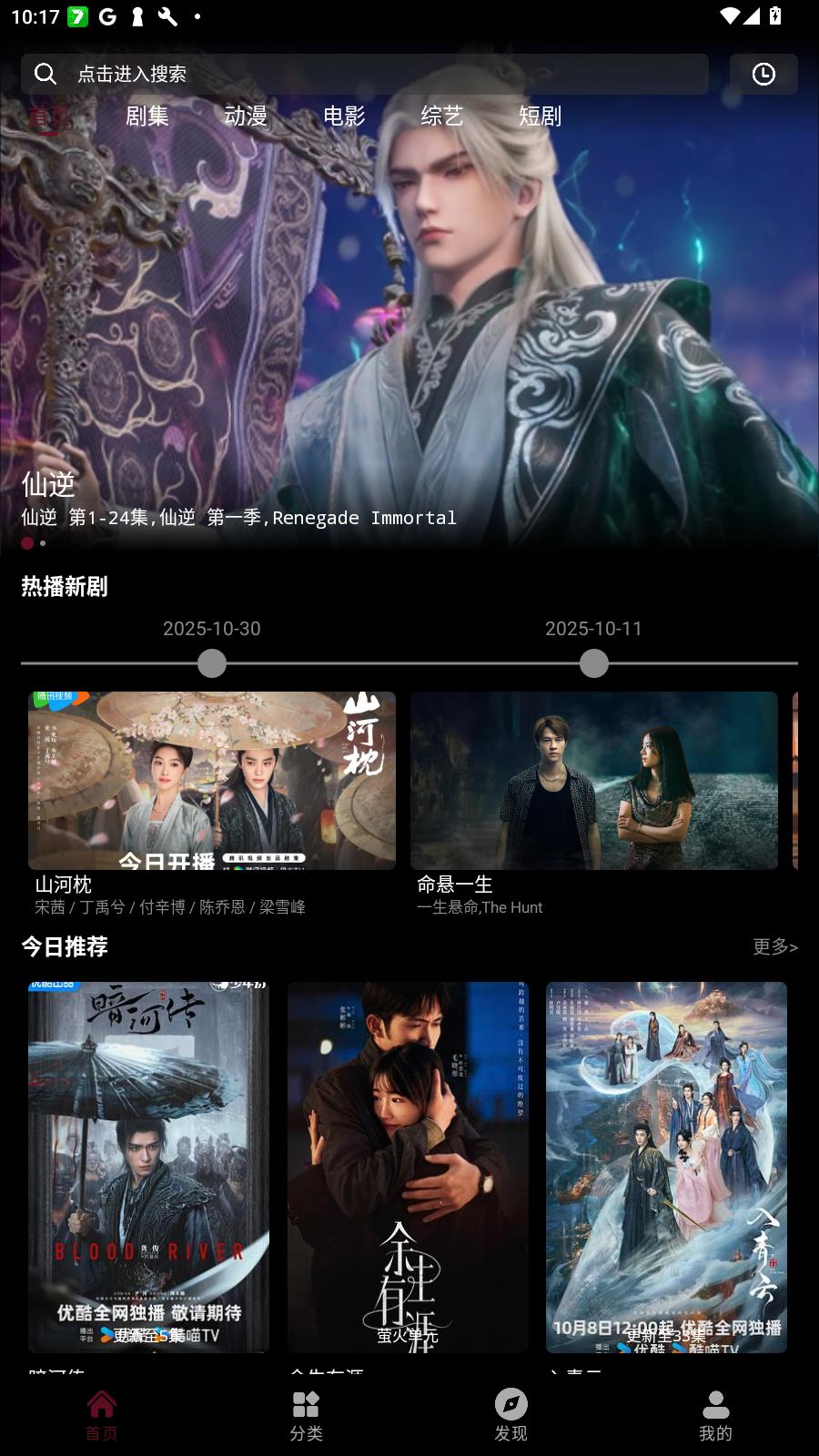
Task: Tap the 命悬一生 show title
Action: point(452,884)
